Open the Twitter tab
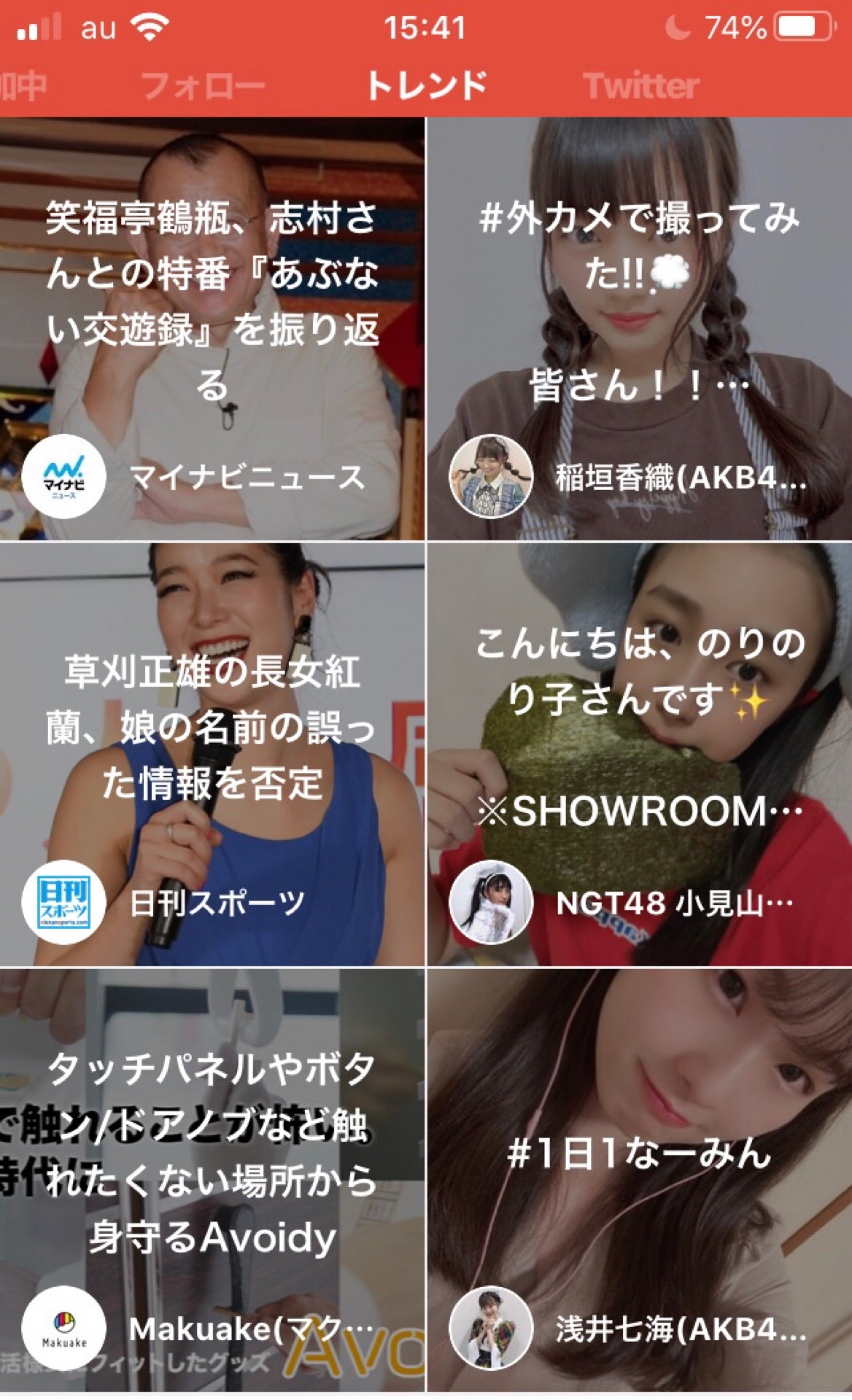The width and height of the screenshot is (852, 1400). click(640, 86)
